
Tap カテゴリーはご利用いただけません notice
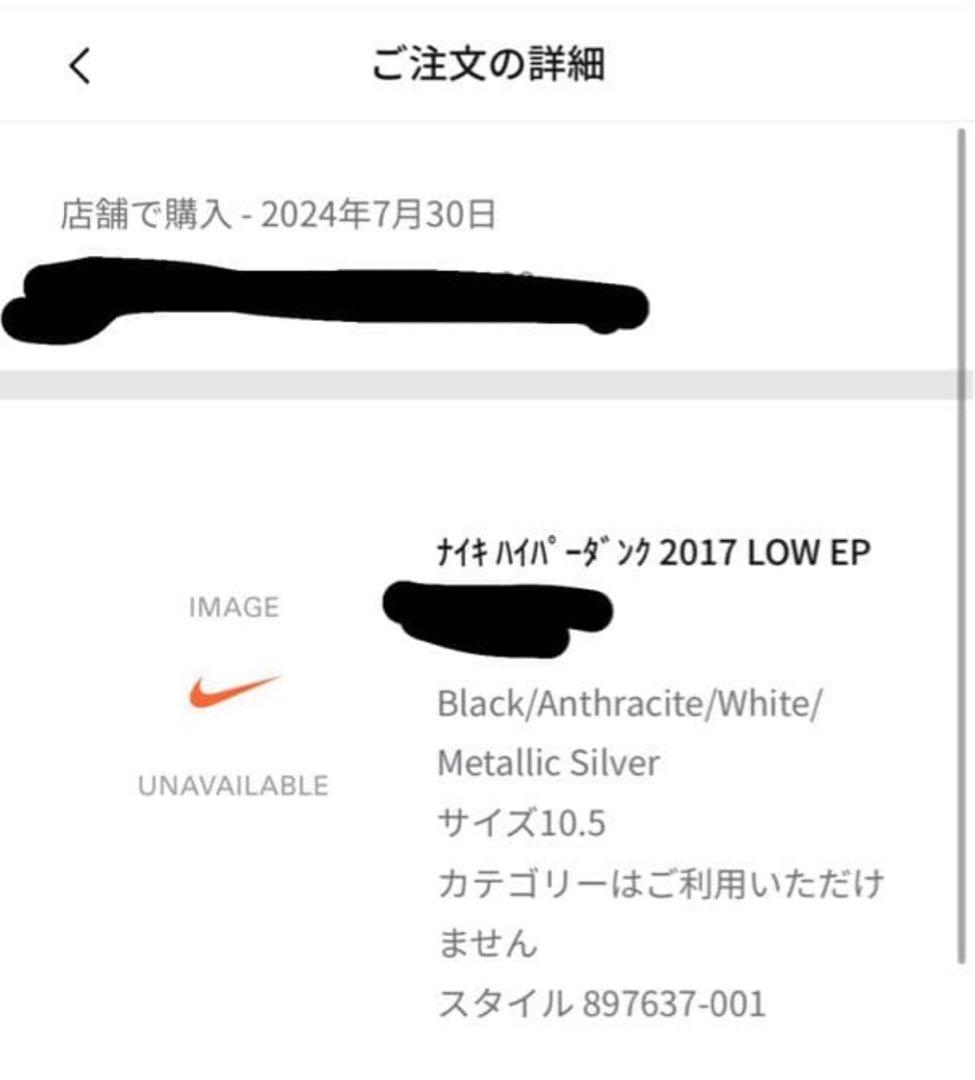pyautogui.click(x=662, y=882)
